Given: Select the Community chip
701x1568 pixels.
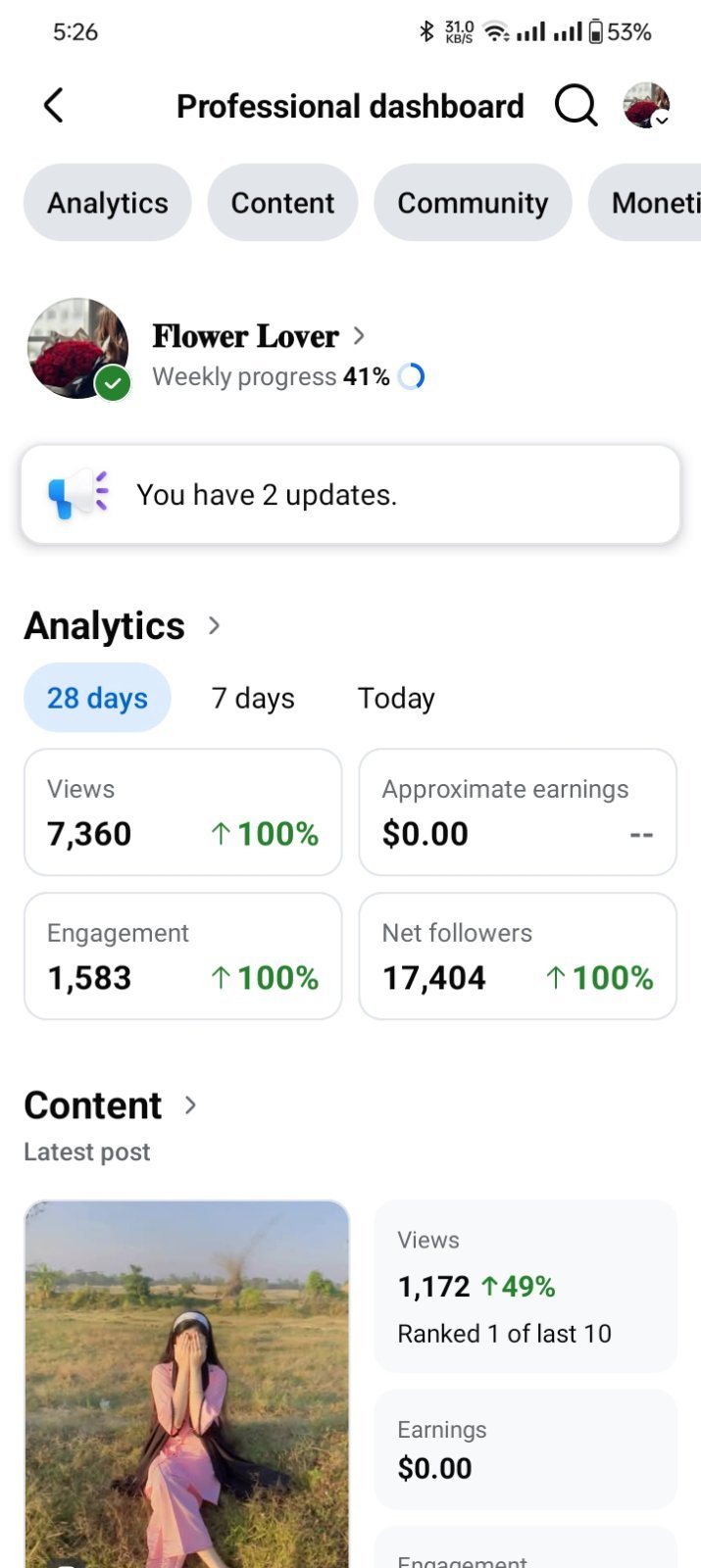Looking at the screenshot, I should pyautogui.click(x=473, y=203).
